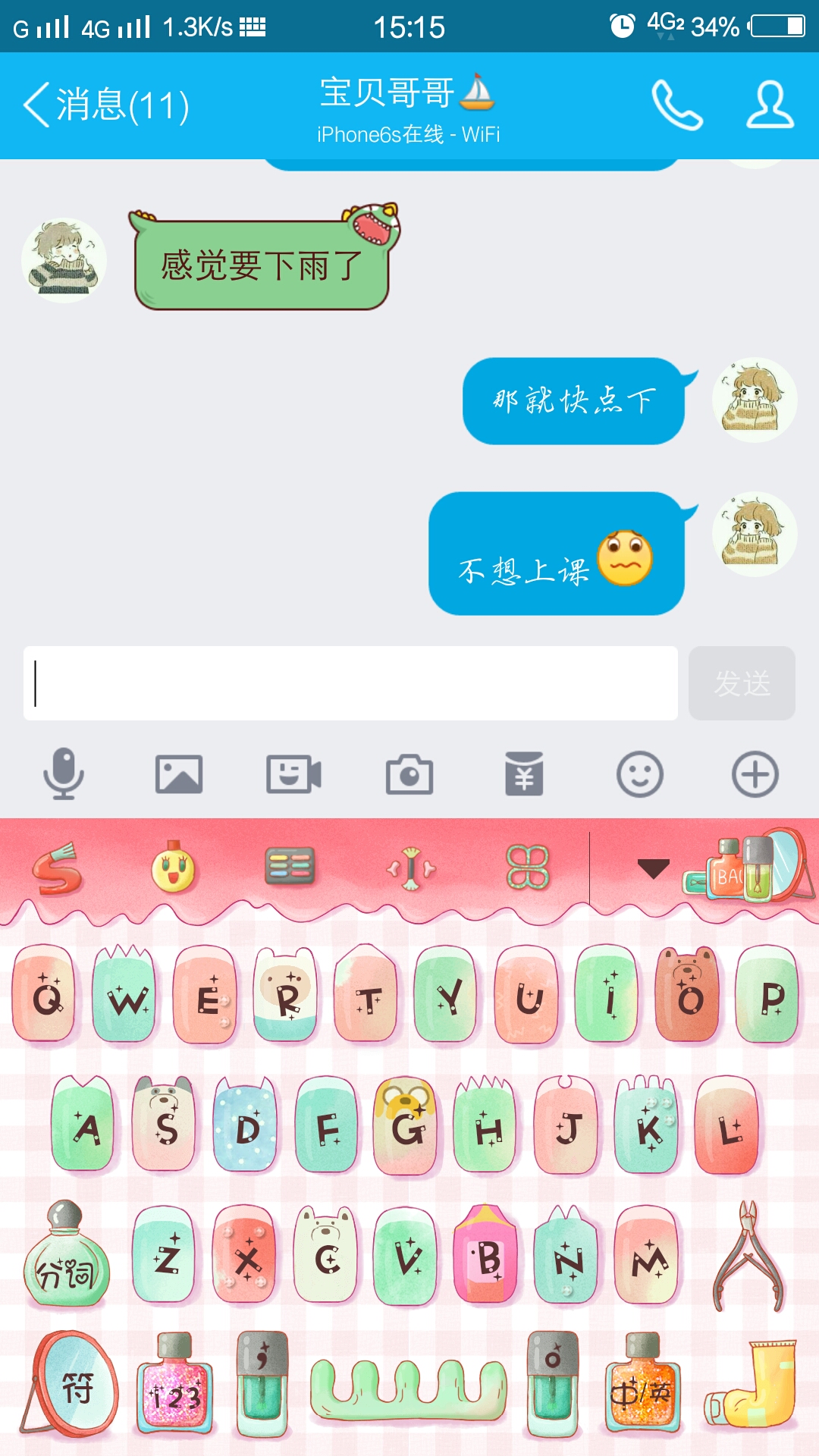
Task: Open the contact profile icon
Action: [770, 105]
